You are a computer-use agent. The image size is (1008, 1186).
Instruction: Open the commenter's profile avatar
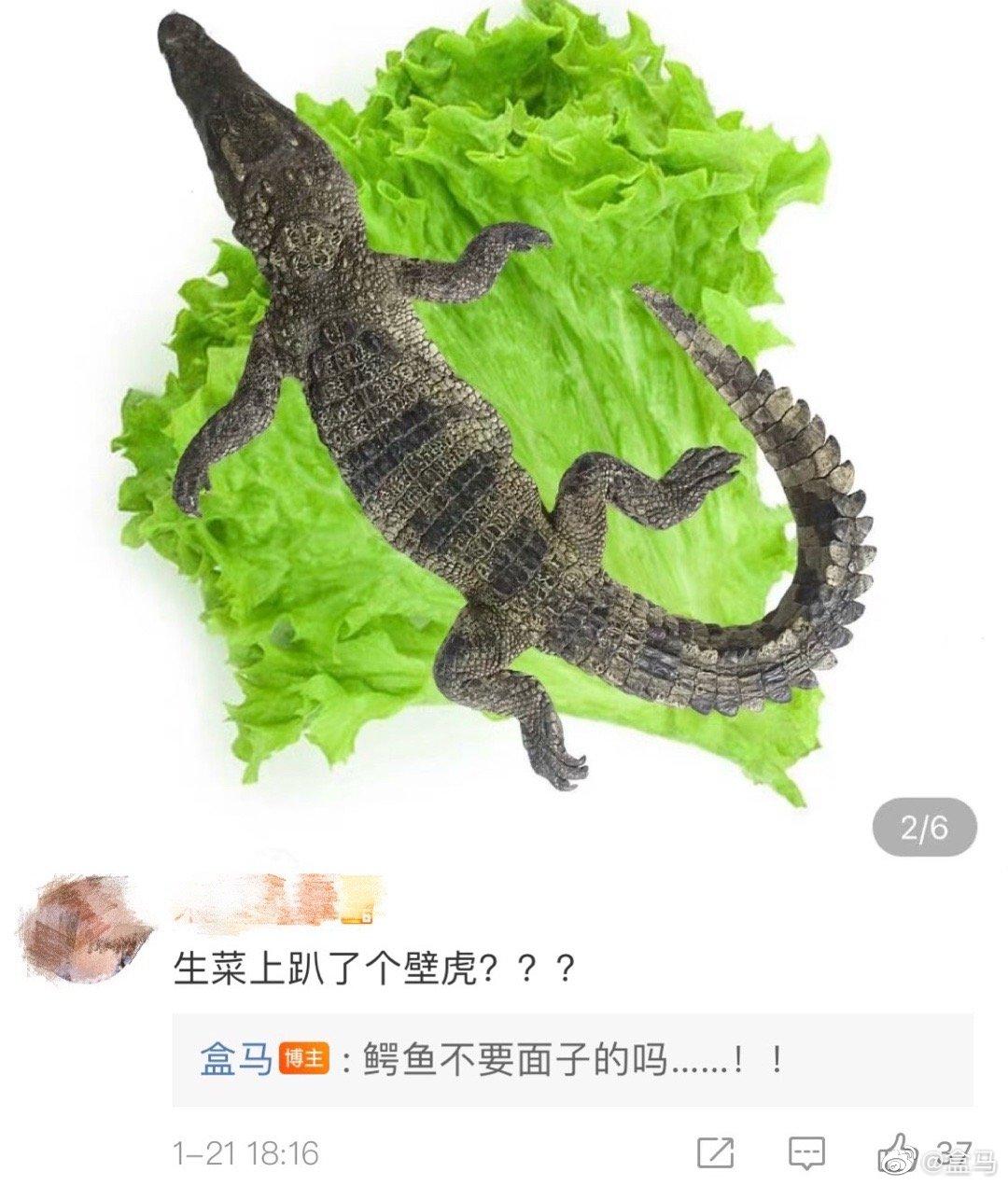click(82, 930)
